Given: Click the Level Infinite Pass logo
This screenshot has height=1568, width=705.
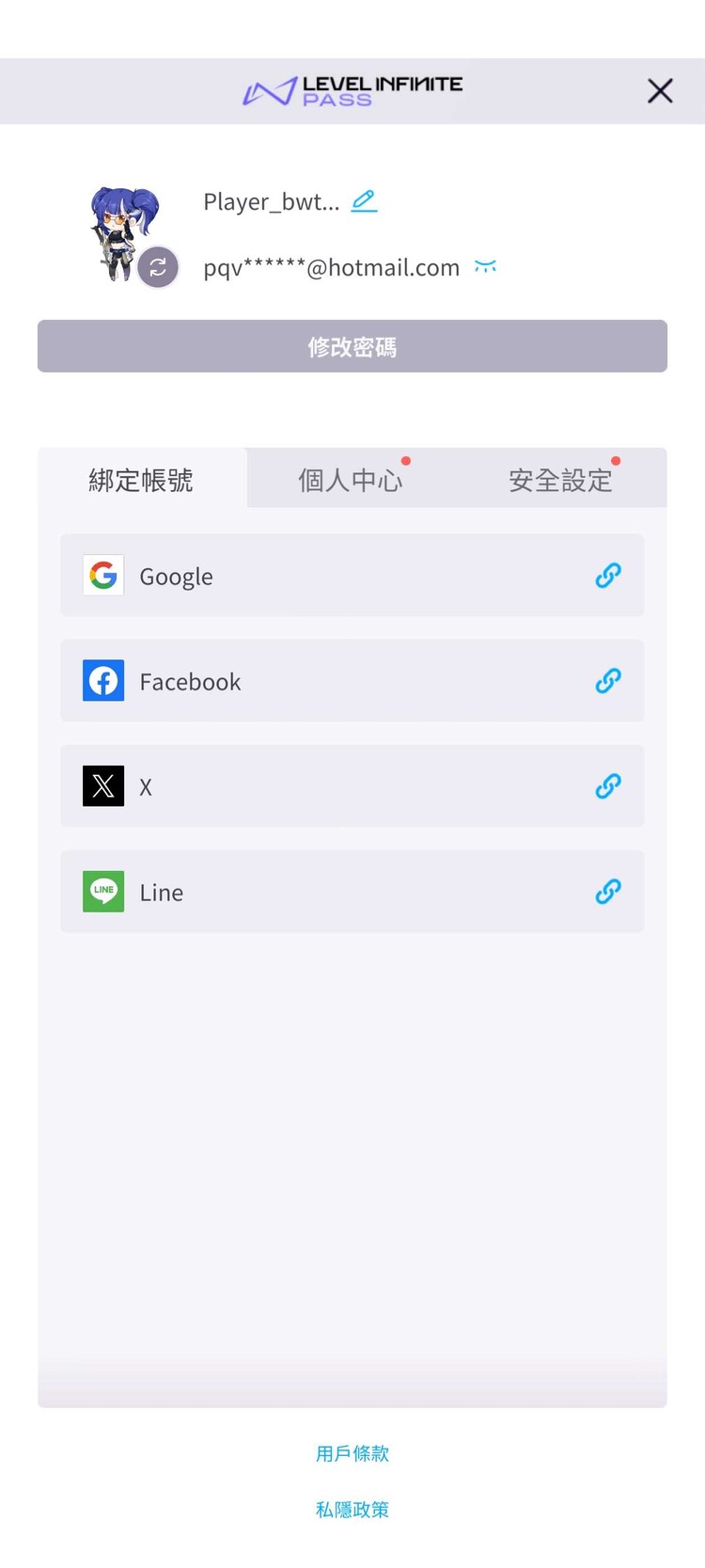Looking at the screenshot, I should pyautogui.click(x=352, y=90).
